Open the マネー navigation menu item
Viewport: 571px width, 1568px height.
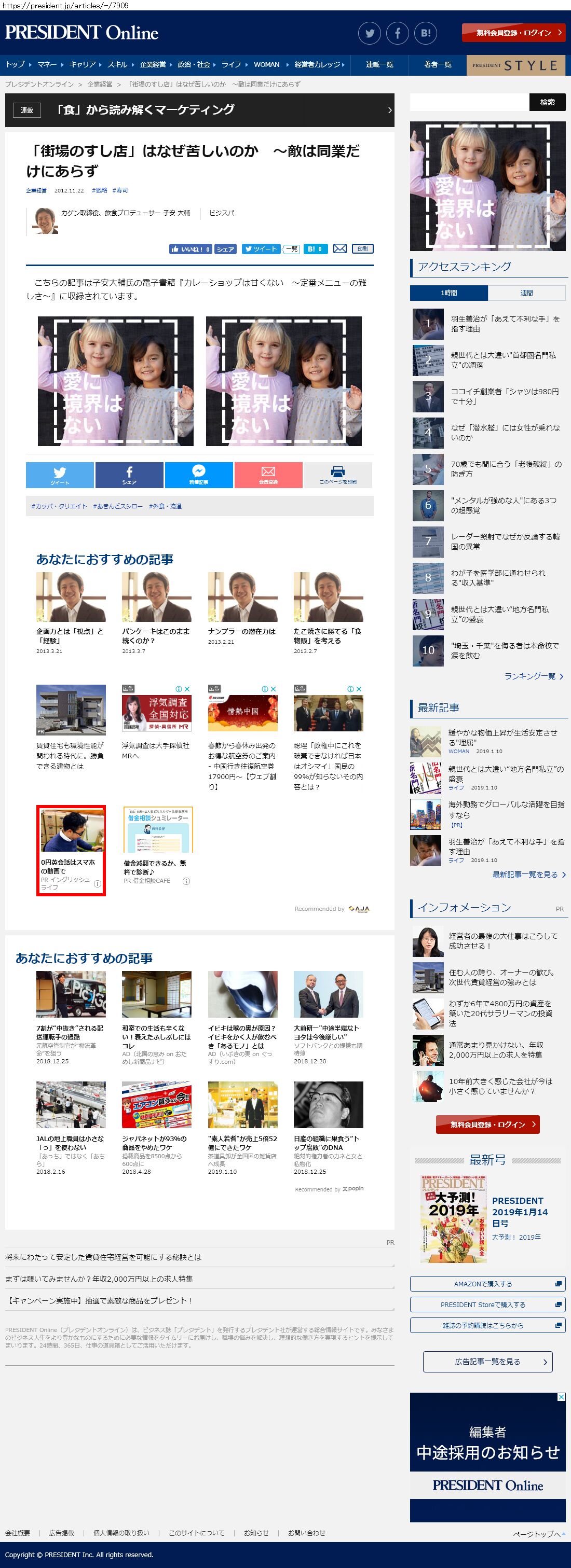click(48, 64)
